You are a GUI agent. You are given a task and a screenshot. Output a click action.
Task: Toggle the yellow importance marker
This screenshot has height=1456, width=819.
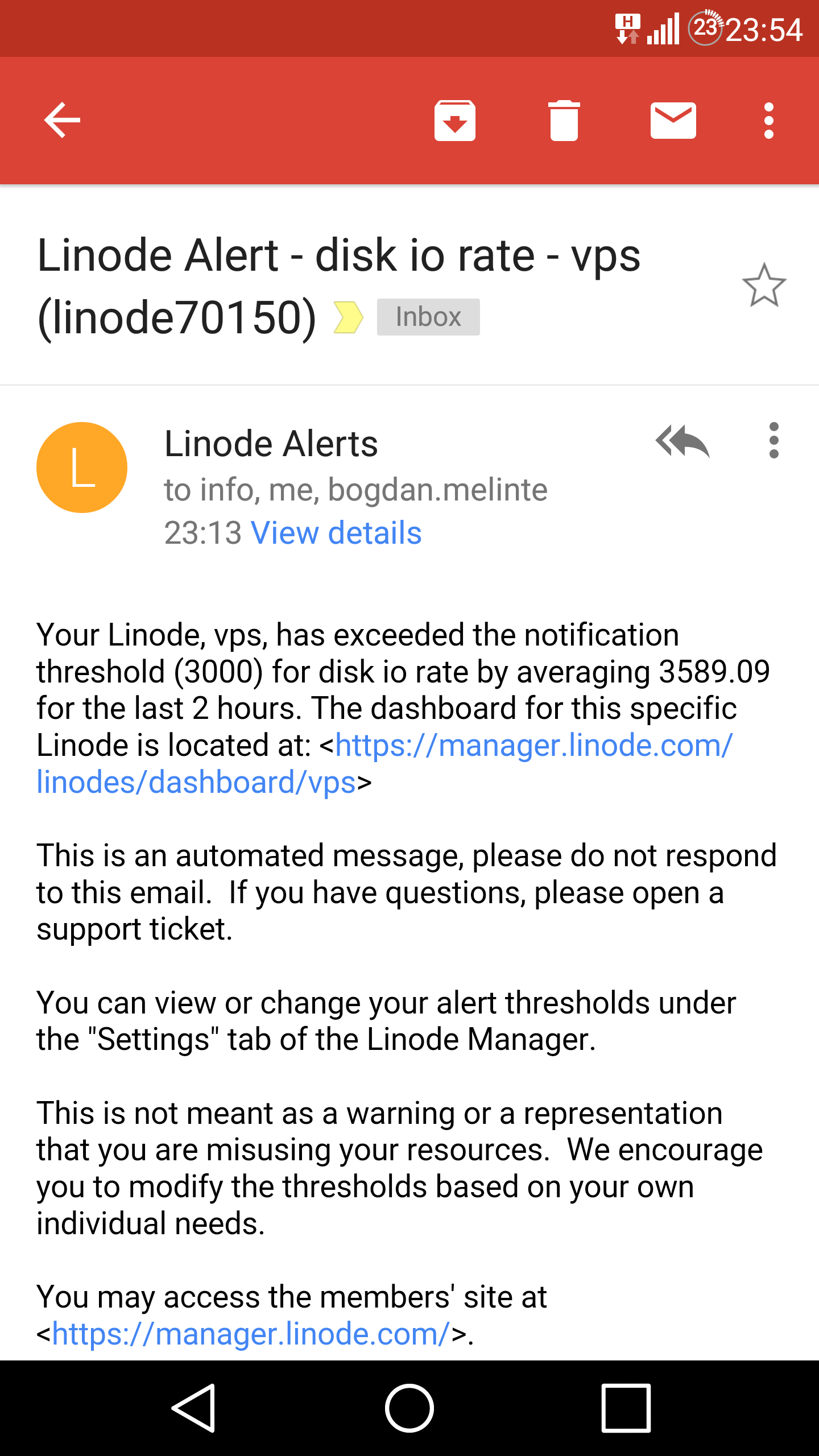click(x=348, y=317)
